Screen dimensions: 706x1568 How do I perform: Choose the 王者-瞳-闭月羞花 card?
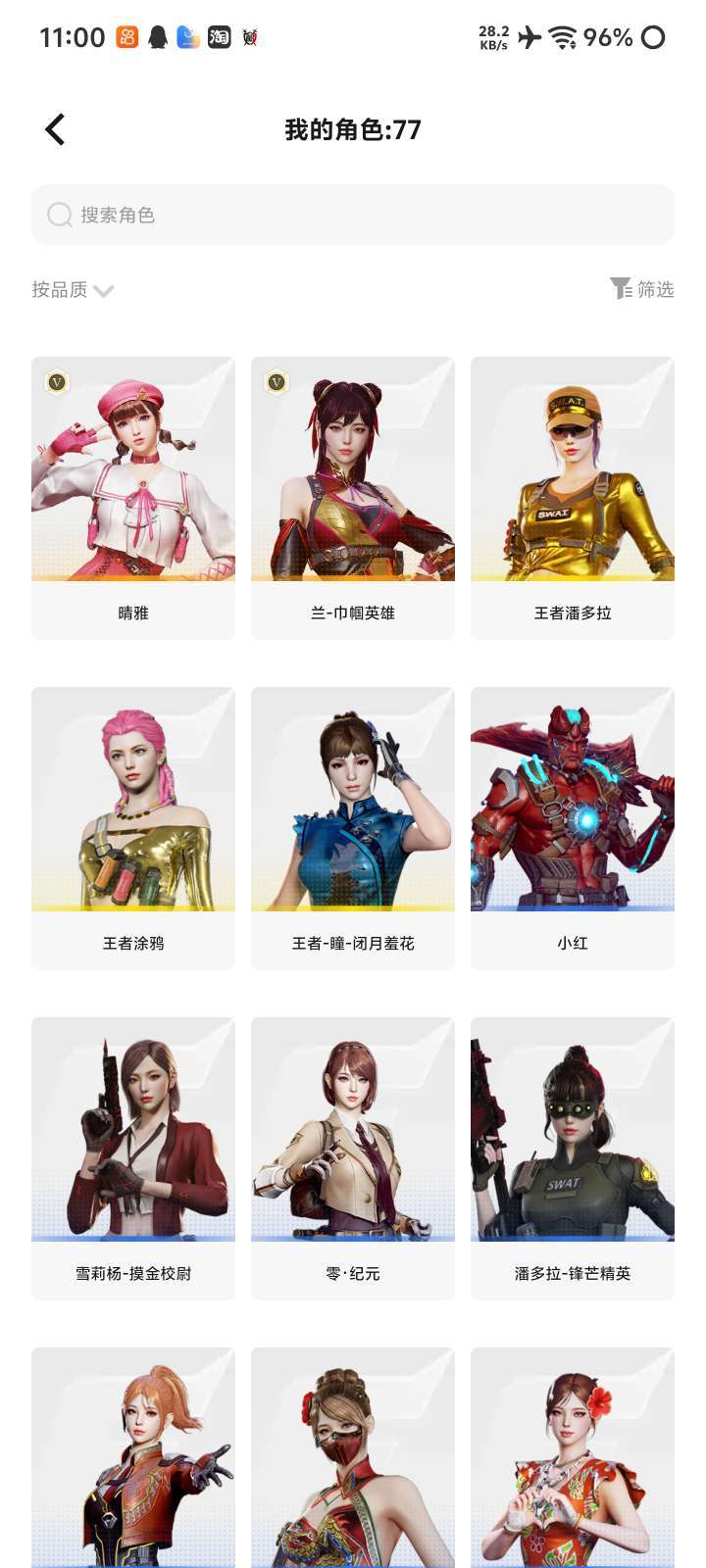coord(353,828)
